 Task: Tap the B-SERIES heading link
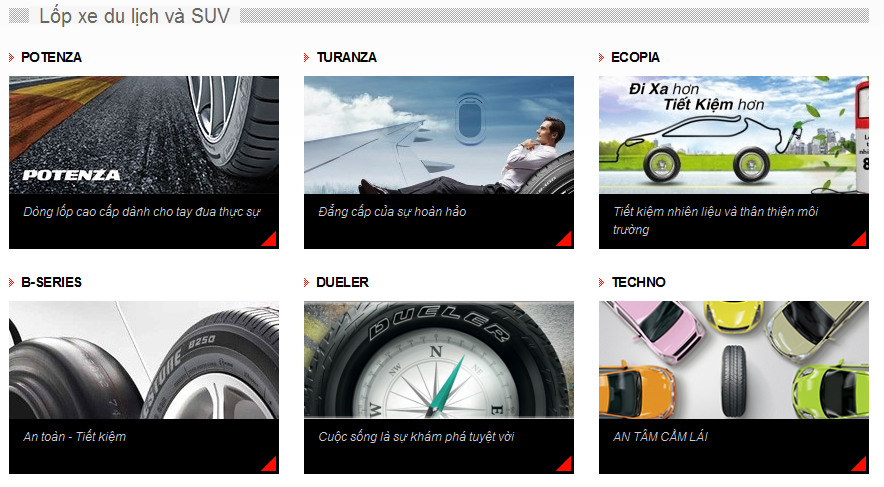51,283
